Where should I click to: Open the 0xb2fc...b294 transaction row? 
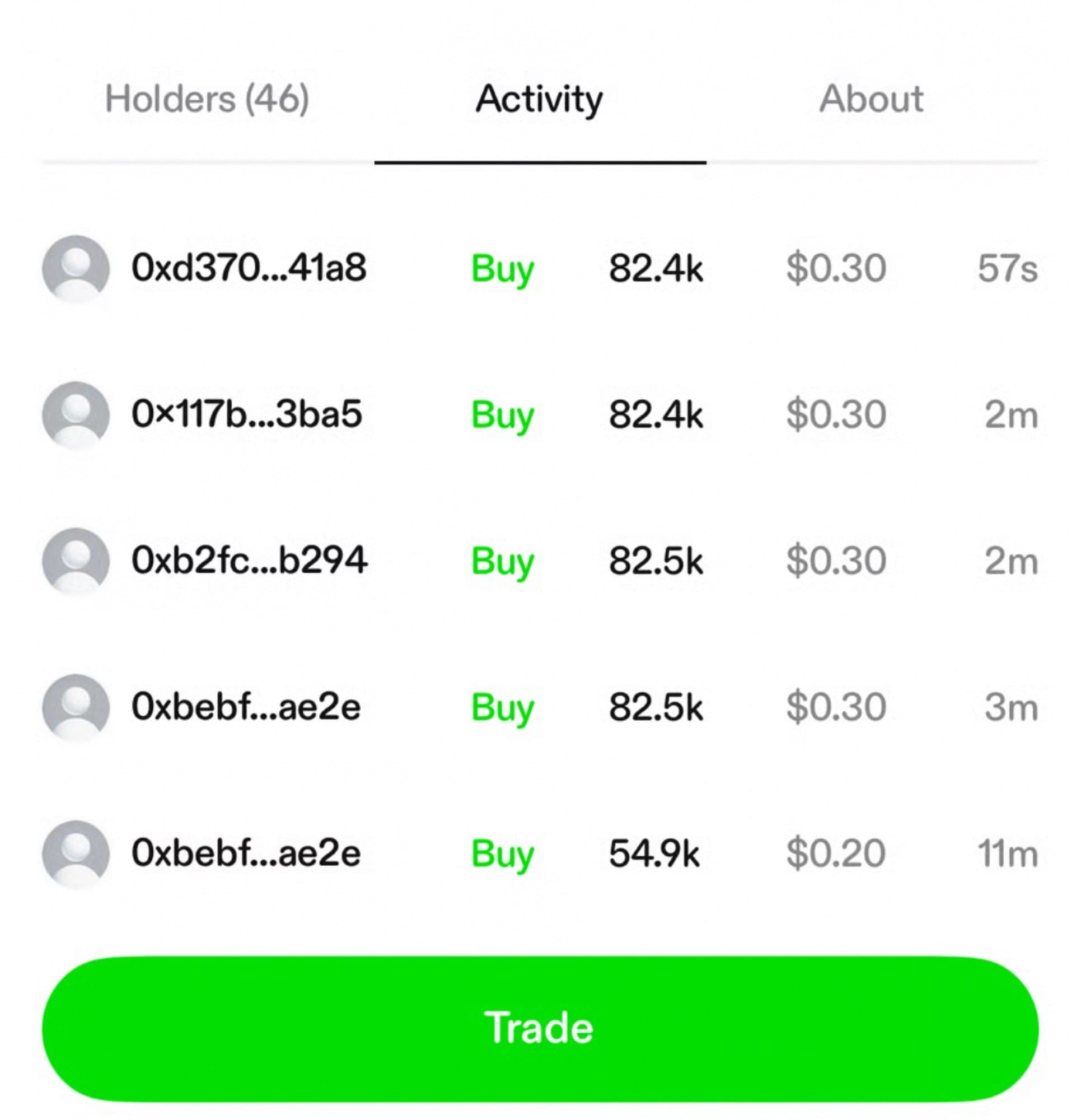click(x=539, y=561)
